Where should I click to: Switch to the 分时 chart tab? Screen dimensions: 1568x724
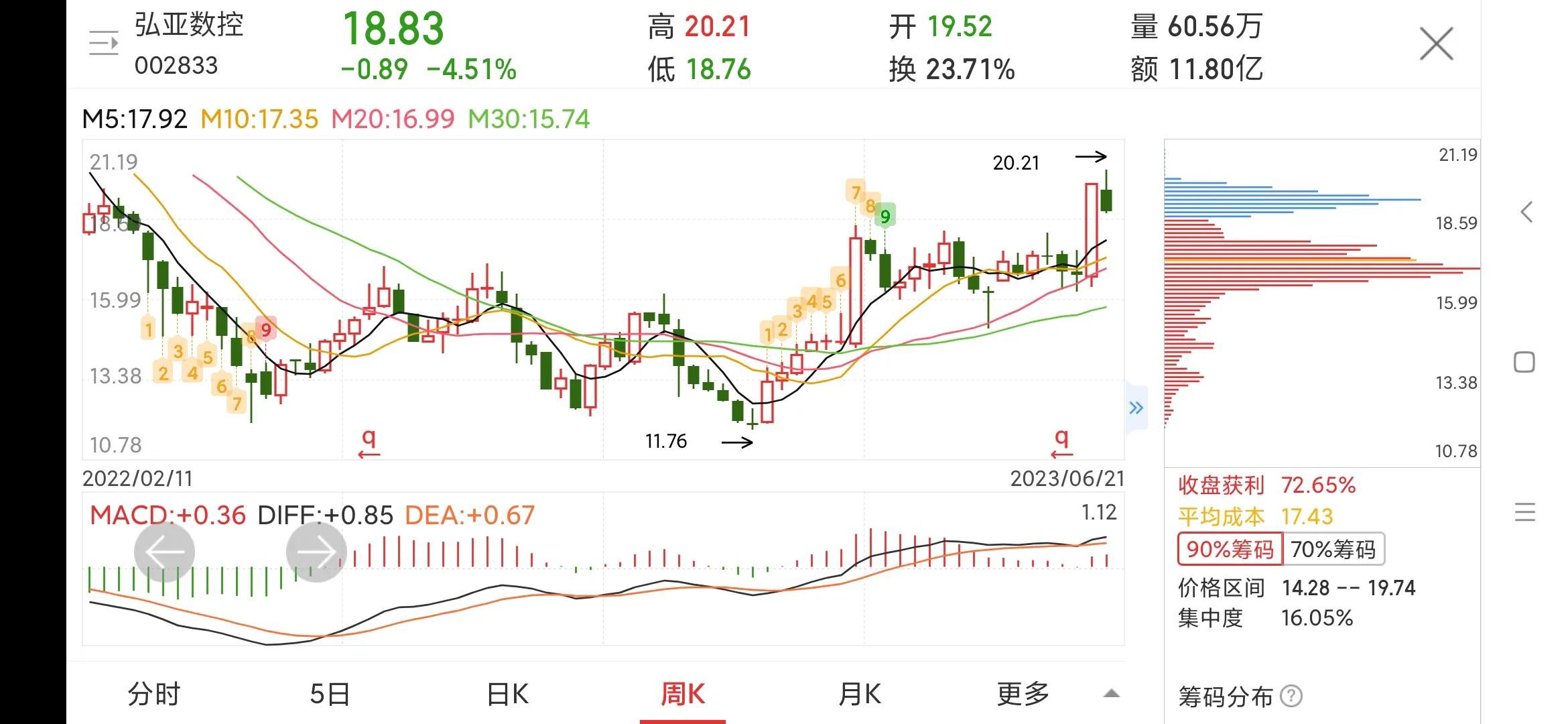coord(154,694)
